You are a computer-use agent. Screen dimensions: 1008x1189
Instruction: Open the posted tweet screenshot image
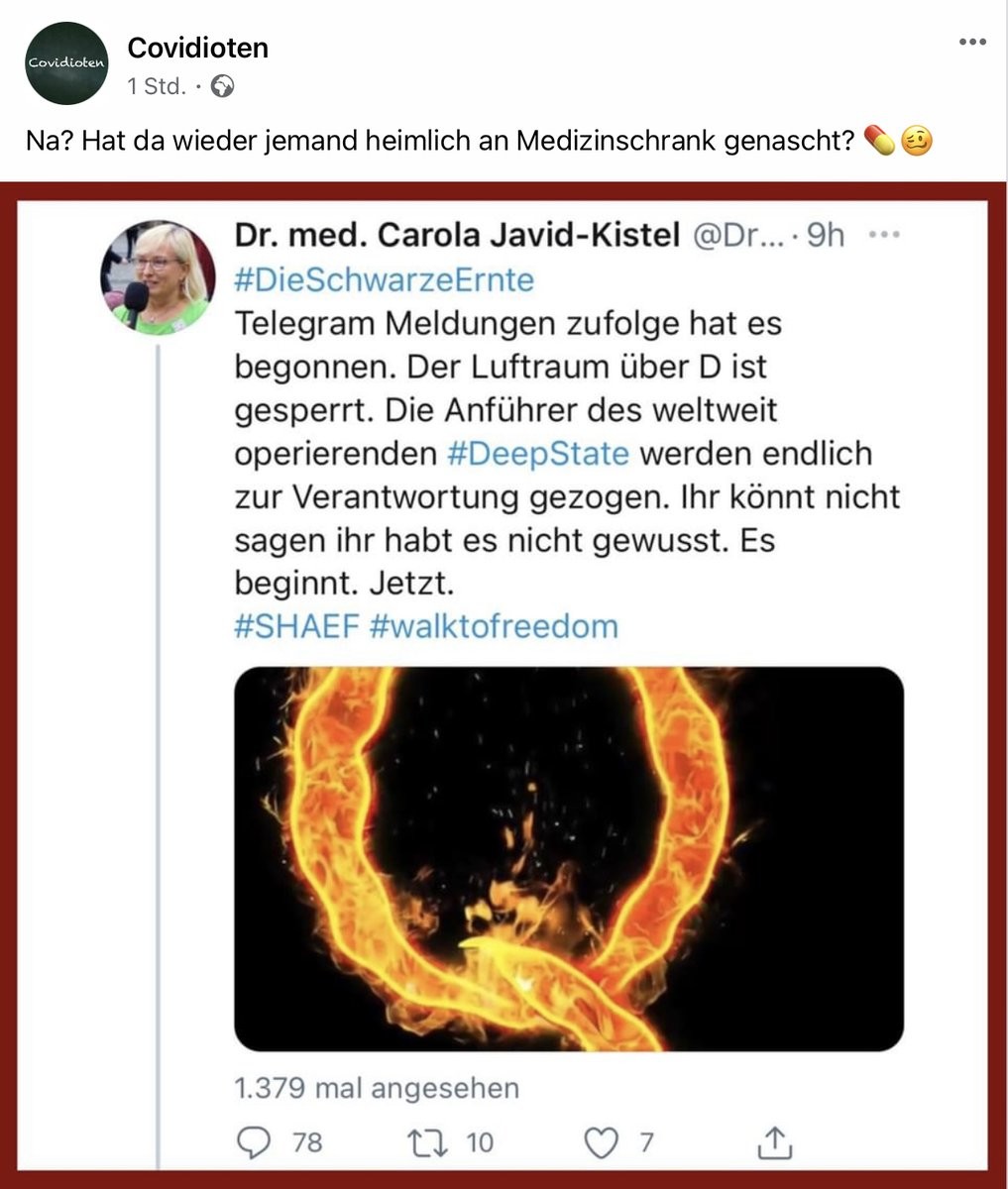[504, 684]
